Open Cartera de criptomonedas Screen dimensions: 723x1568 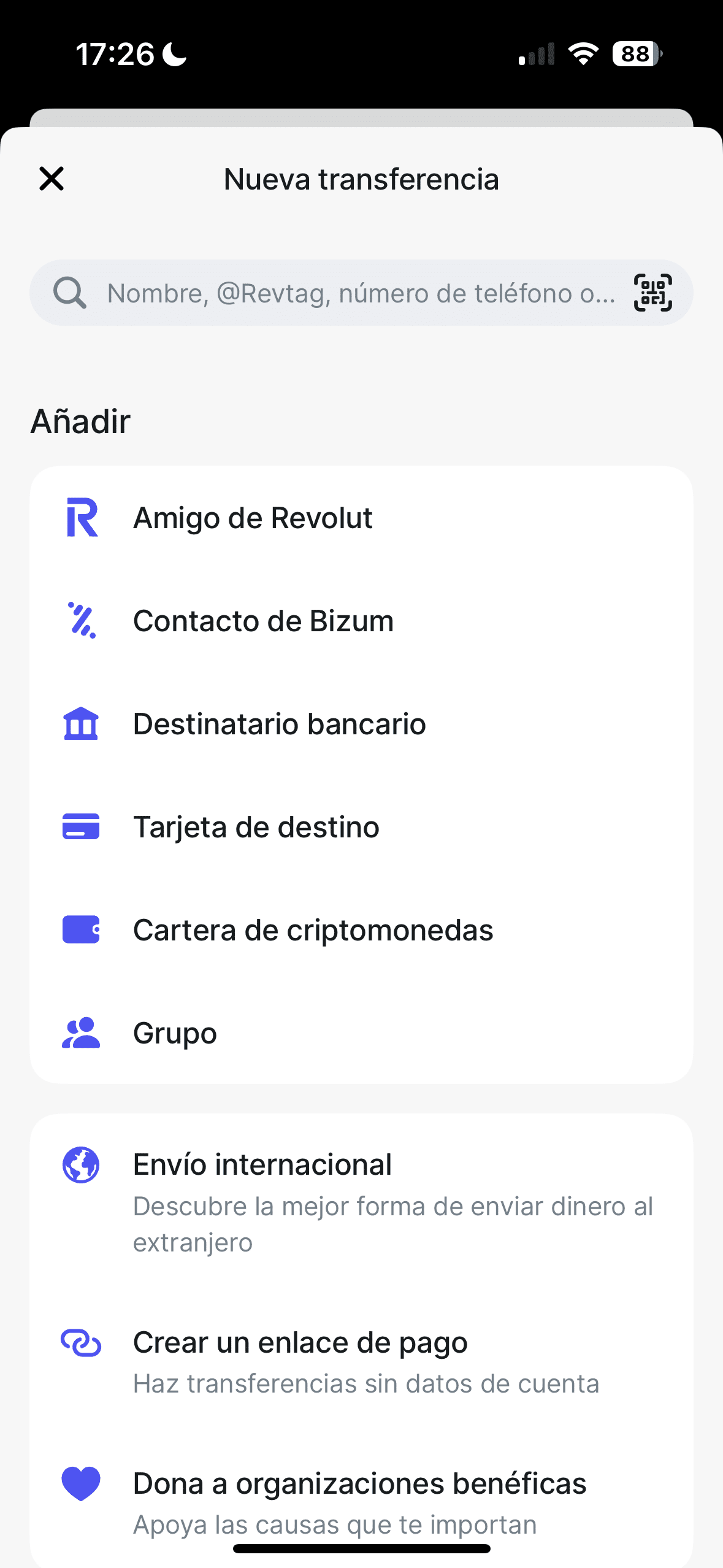point(361,930)
